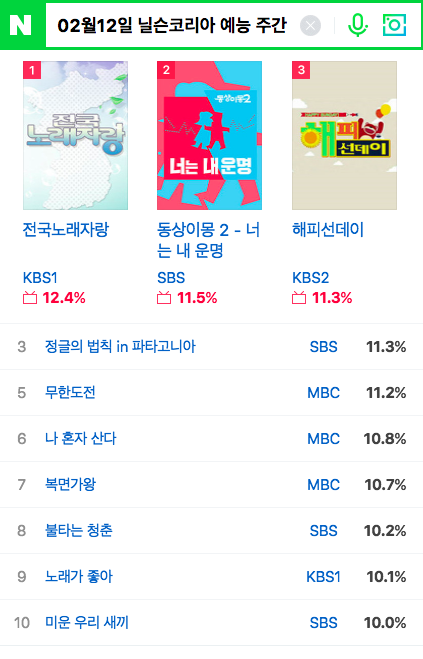Open the 불타는 청춘 row
Screen dimensions: 423x659
coord(212,530)
